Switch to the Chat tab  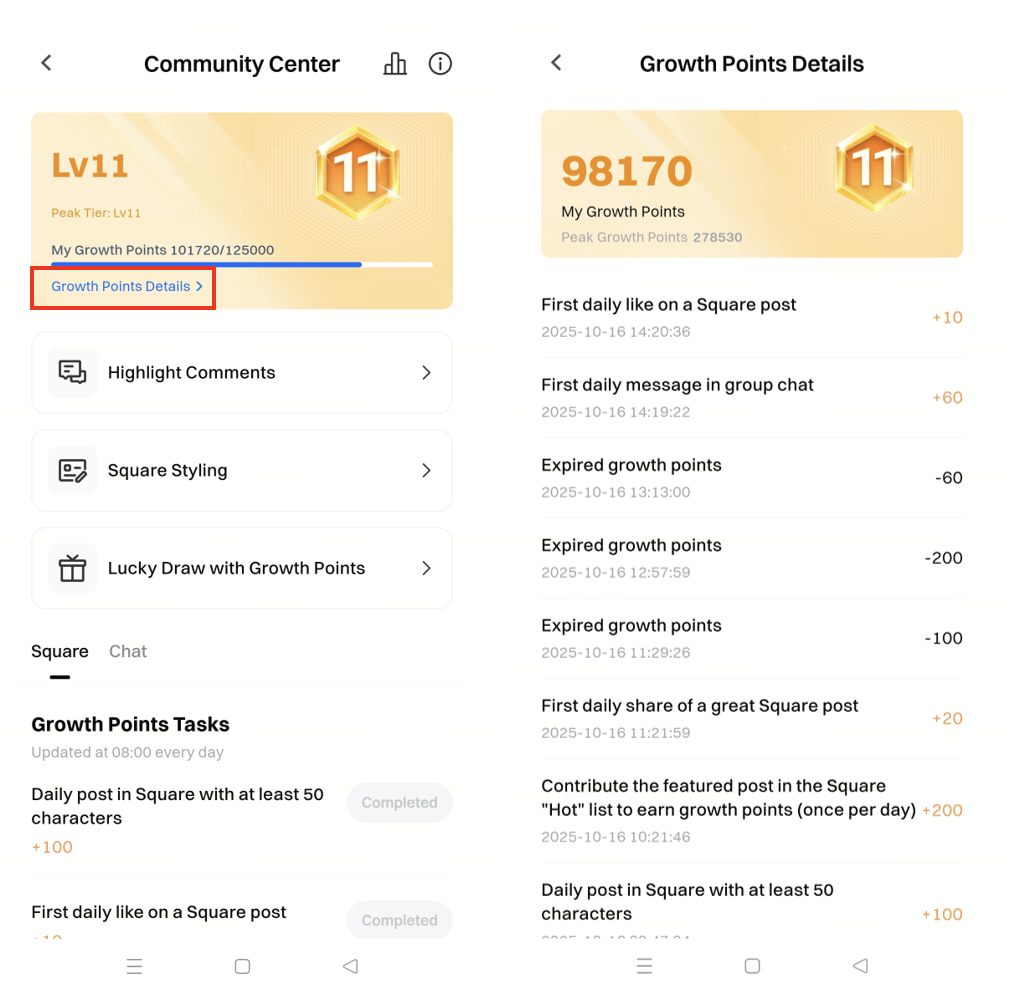pyautogui.click(x=128, y=652)
